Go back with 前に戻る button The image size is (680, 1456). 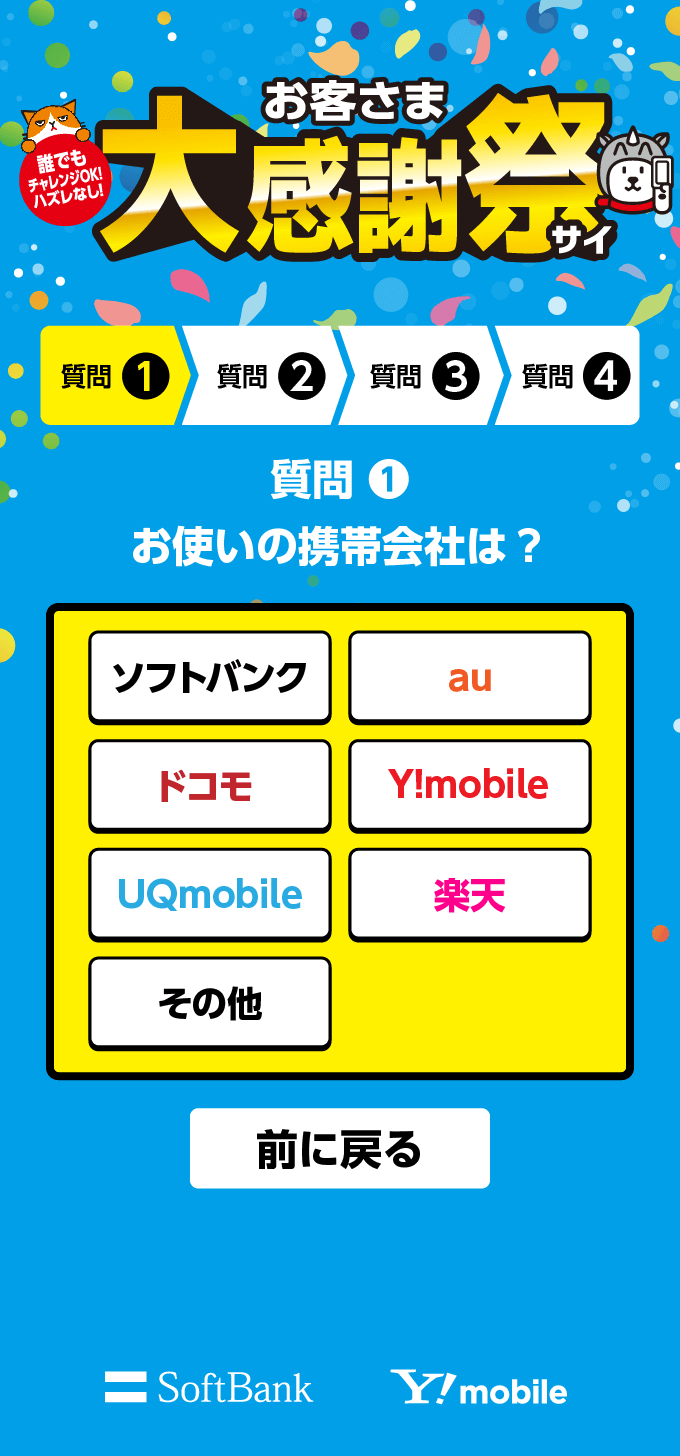pos(340,1148)
